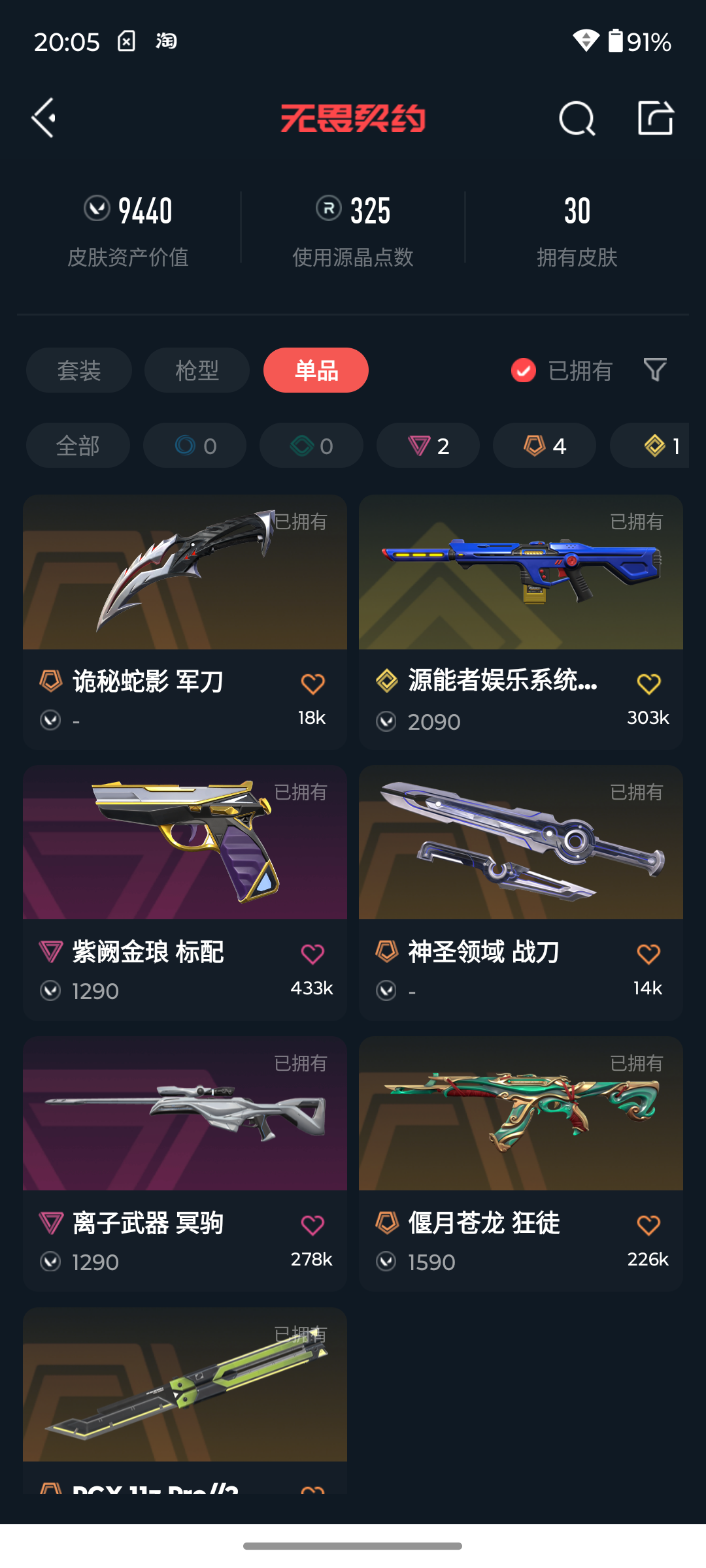Screen dimensions: 706x1568
Task: Open the 偃月苍龙 狂徒 skin card
Action: point(521,1164)
